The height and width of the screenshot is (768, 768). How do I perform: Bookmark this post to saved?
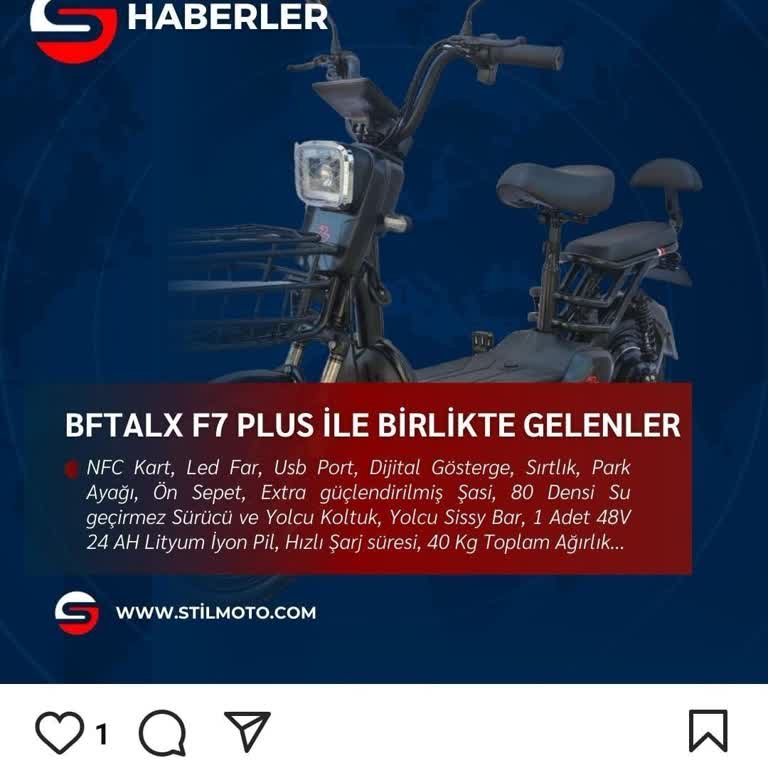[x=708, y=732]
